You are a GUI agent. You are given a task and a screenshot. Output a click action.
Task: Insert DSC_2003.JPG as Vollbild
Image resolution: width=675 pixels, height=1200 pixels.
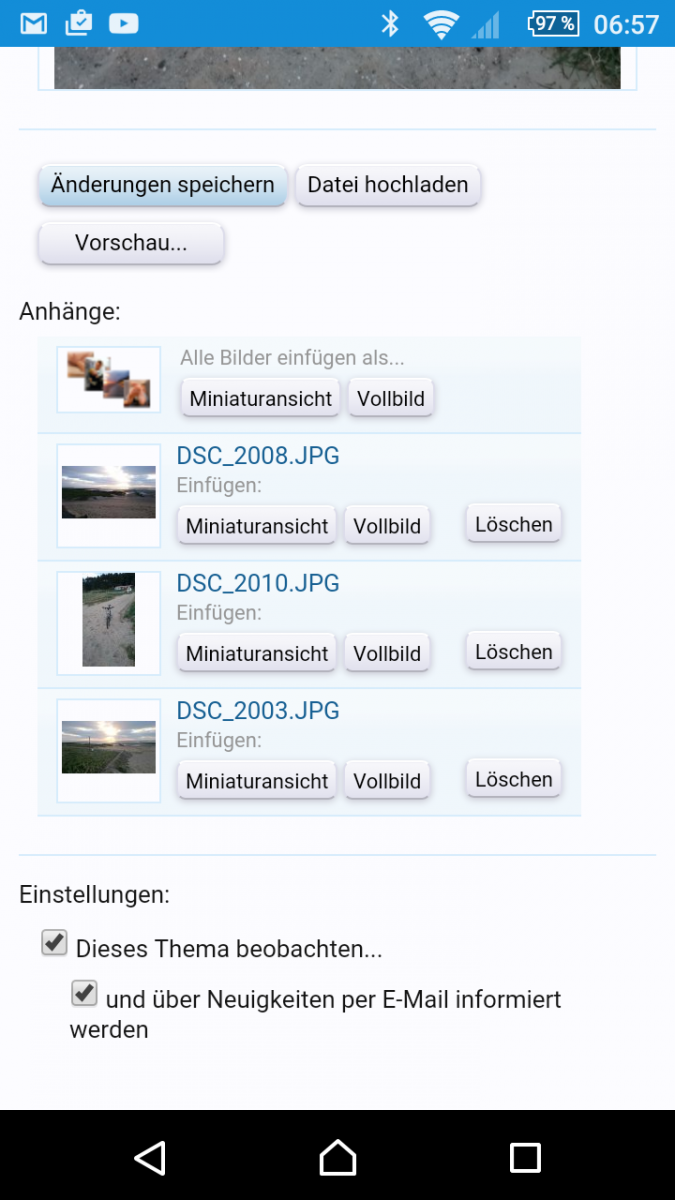pyautogui.click(x=387, y=781)
